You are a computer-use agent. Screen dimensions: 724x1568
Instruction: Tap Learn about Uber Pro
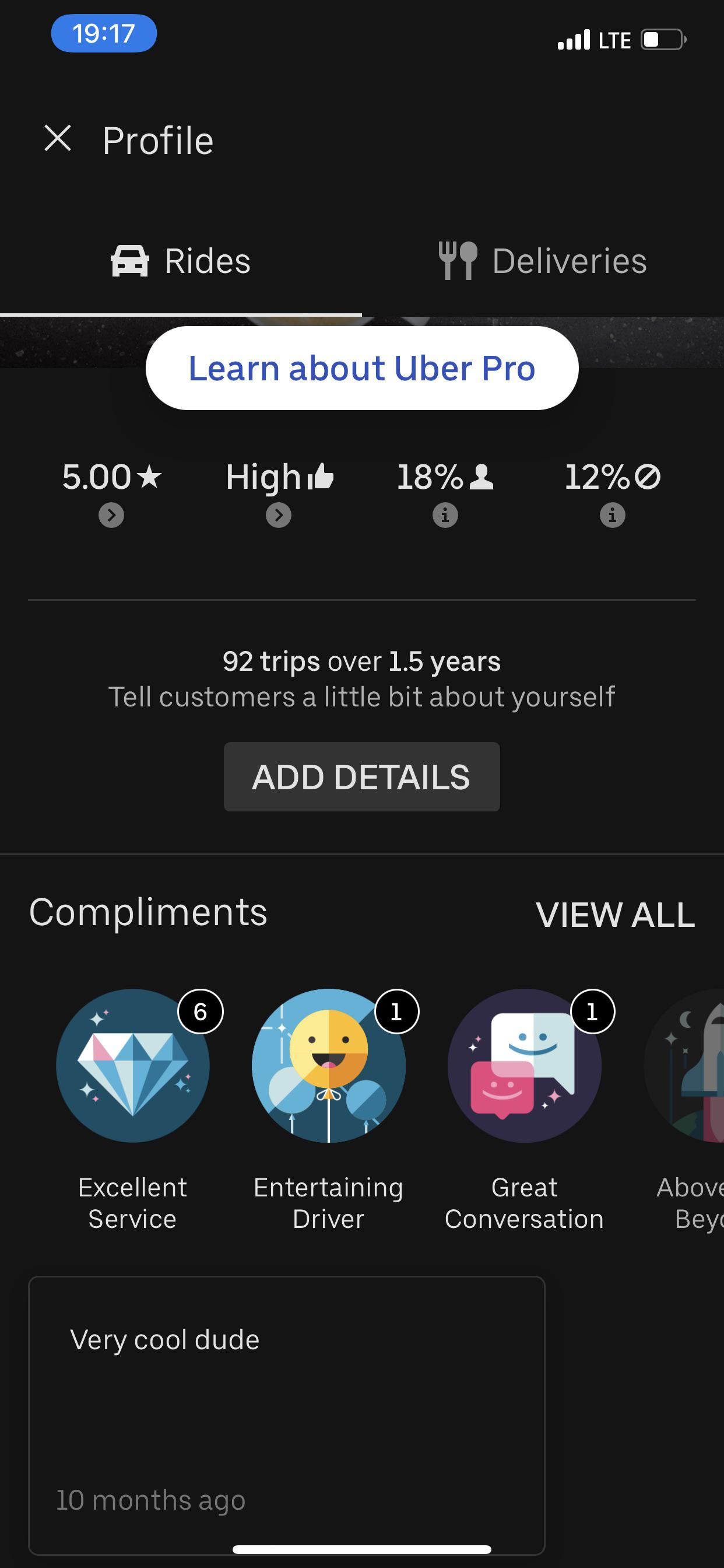[x=361, y=368]
